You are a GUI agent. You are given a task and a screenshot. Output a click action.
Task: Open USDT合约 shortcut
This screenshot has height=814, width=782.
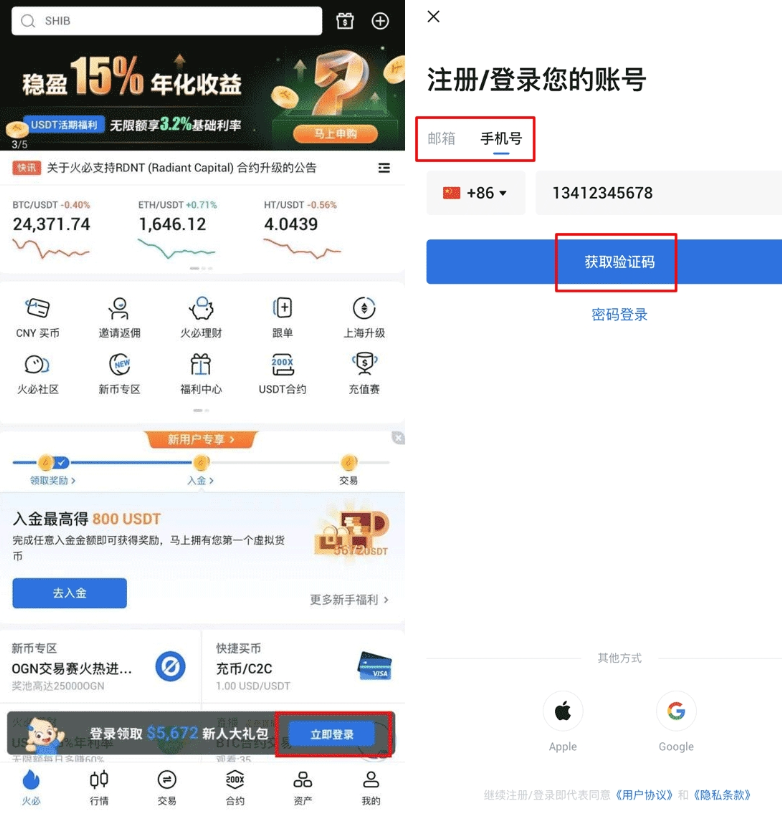pos(282,374)
